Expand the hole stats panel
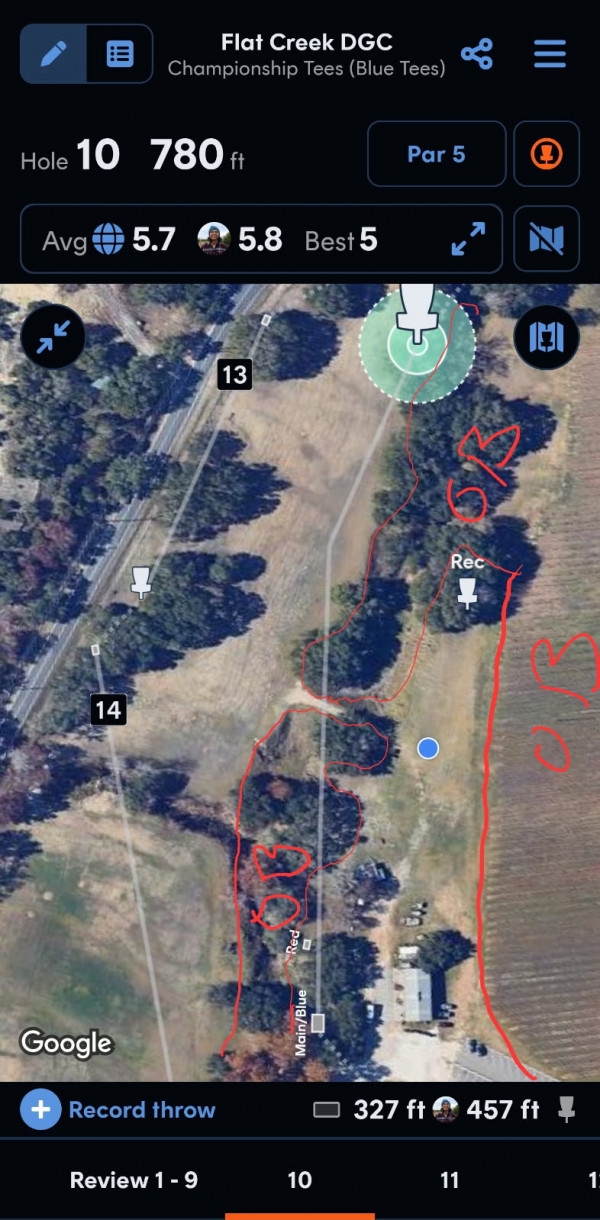 coord(468,240)
